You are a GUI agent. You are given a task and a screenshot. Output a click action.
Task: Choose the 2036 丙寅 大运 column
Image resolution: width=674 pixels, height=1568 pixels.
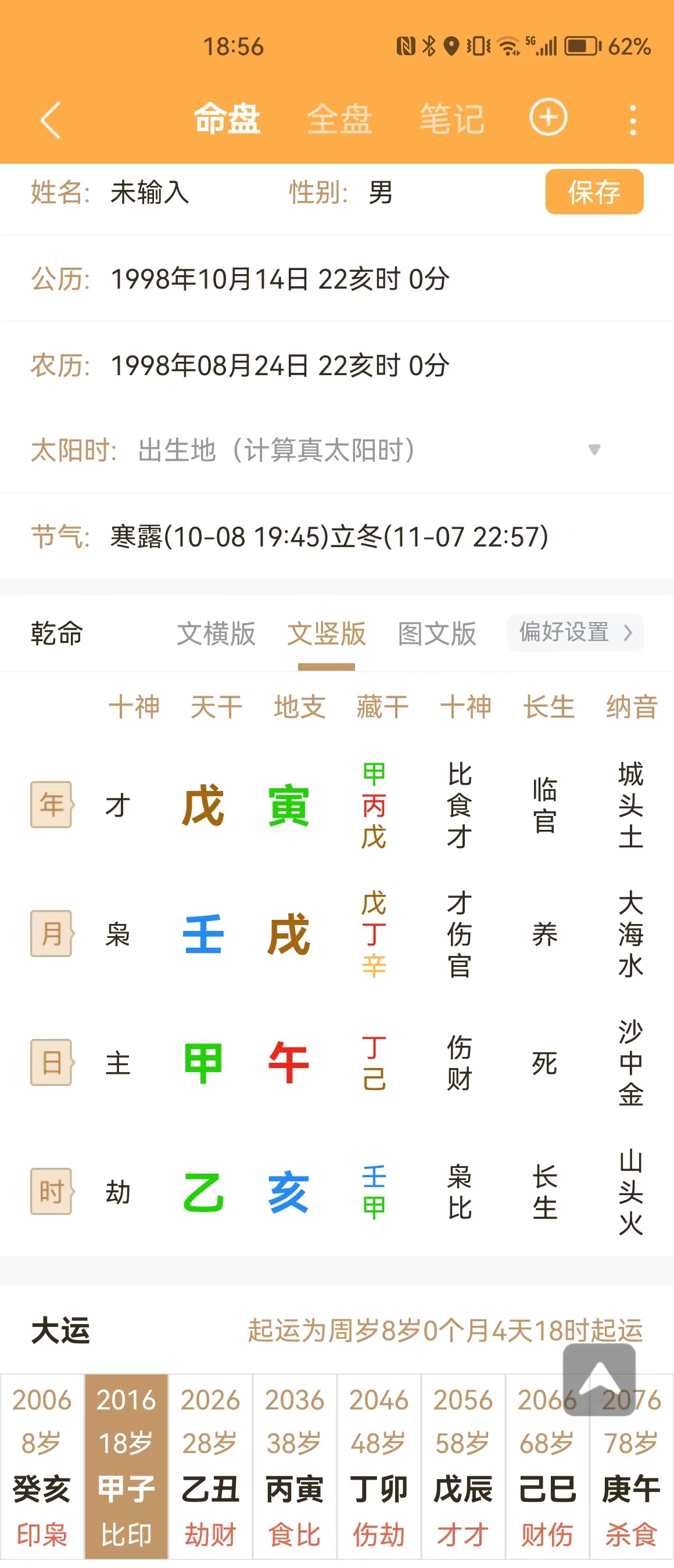295,1466
